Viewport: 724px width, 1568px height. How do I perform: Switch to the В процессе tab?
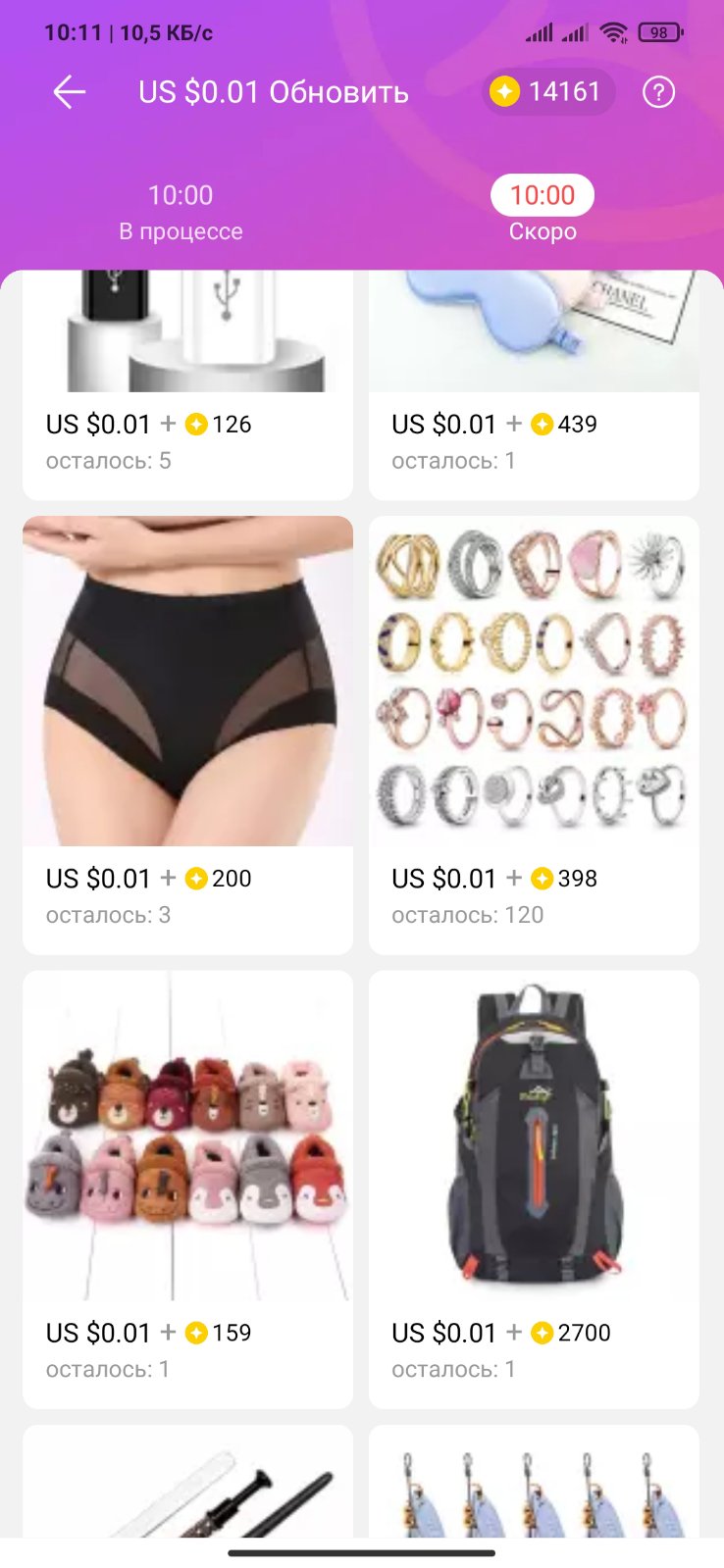tap(181, 212)
